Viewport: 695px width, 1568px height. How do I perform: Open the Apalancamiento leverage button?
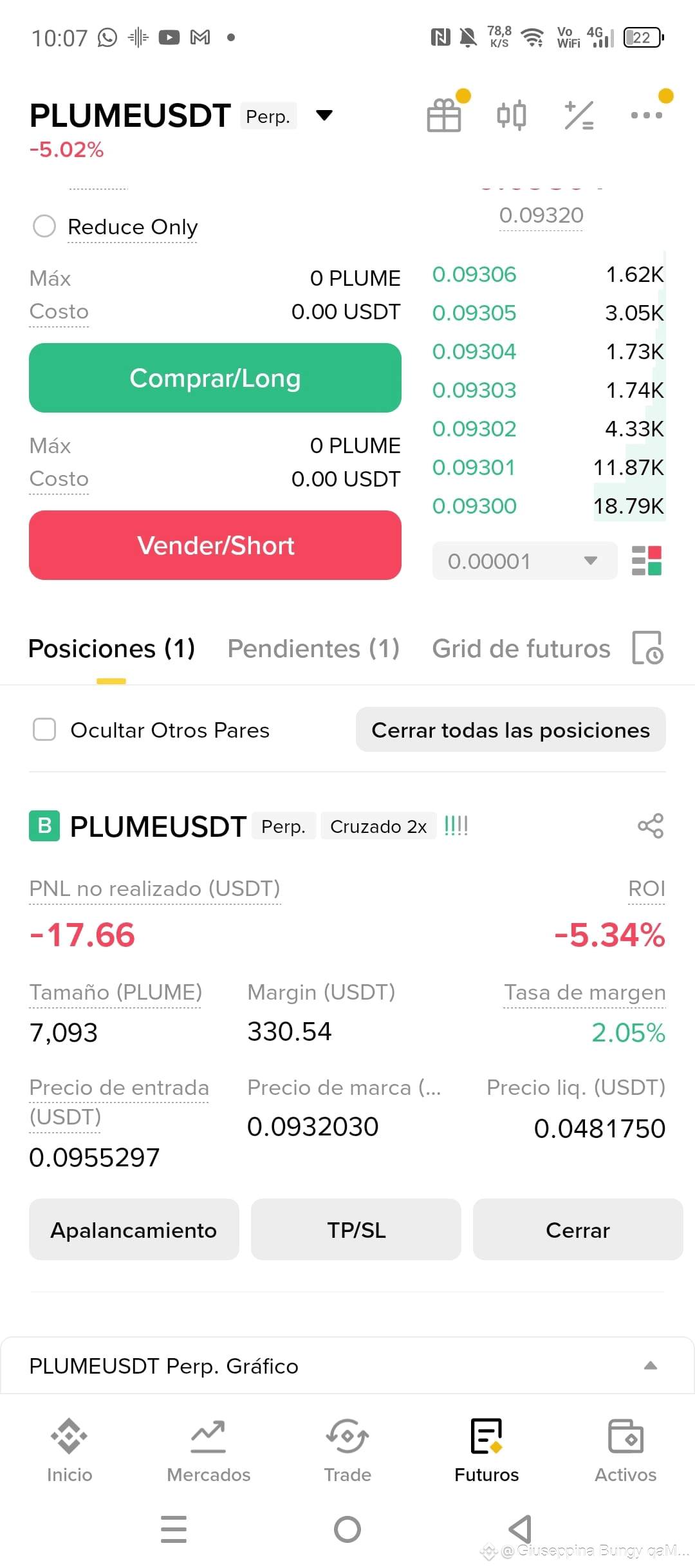coord(134,1229)
